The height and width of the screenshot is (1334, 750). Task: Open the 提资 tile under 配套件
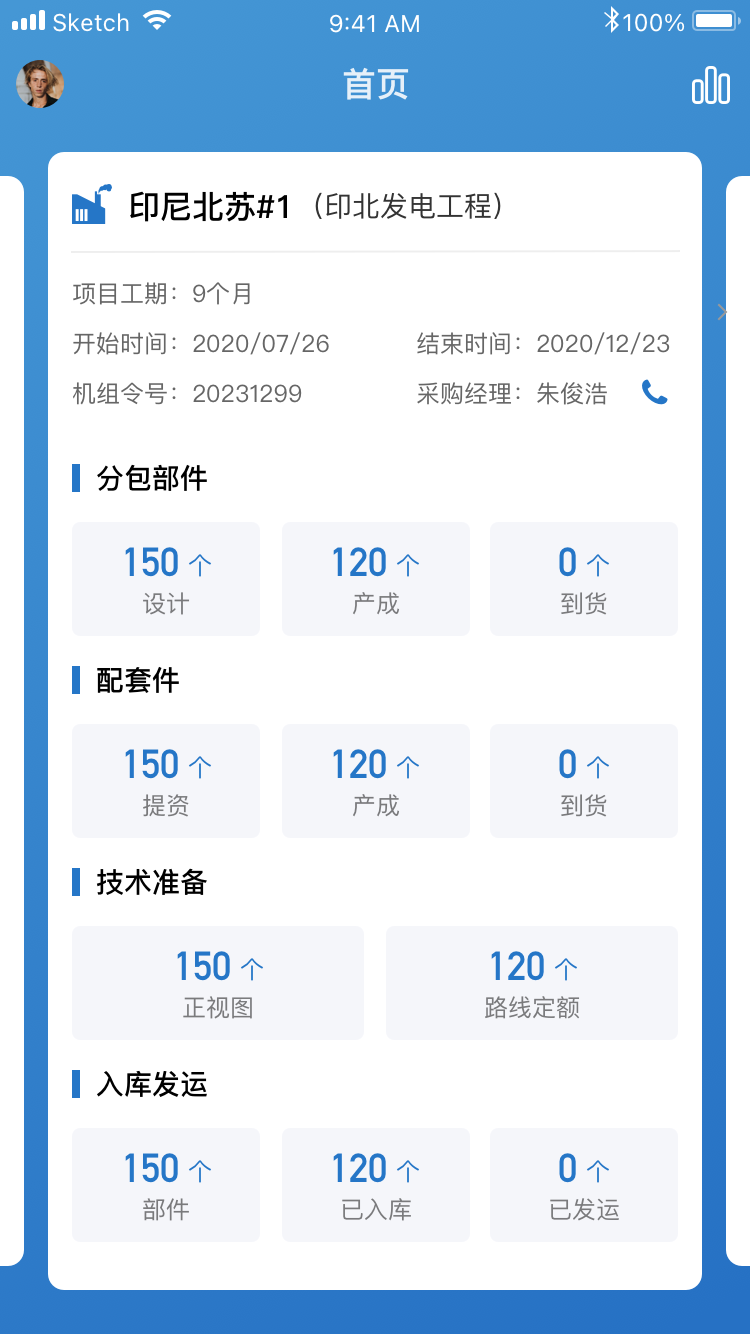click(x=166, y=781)
